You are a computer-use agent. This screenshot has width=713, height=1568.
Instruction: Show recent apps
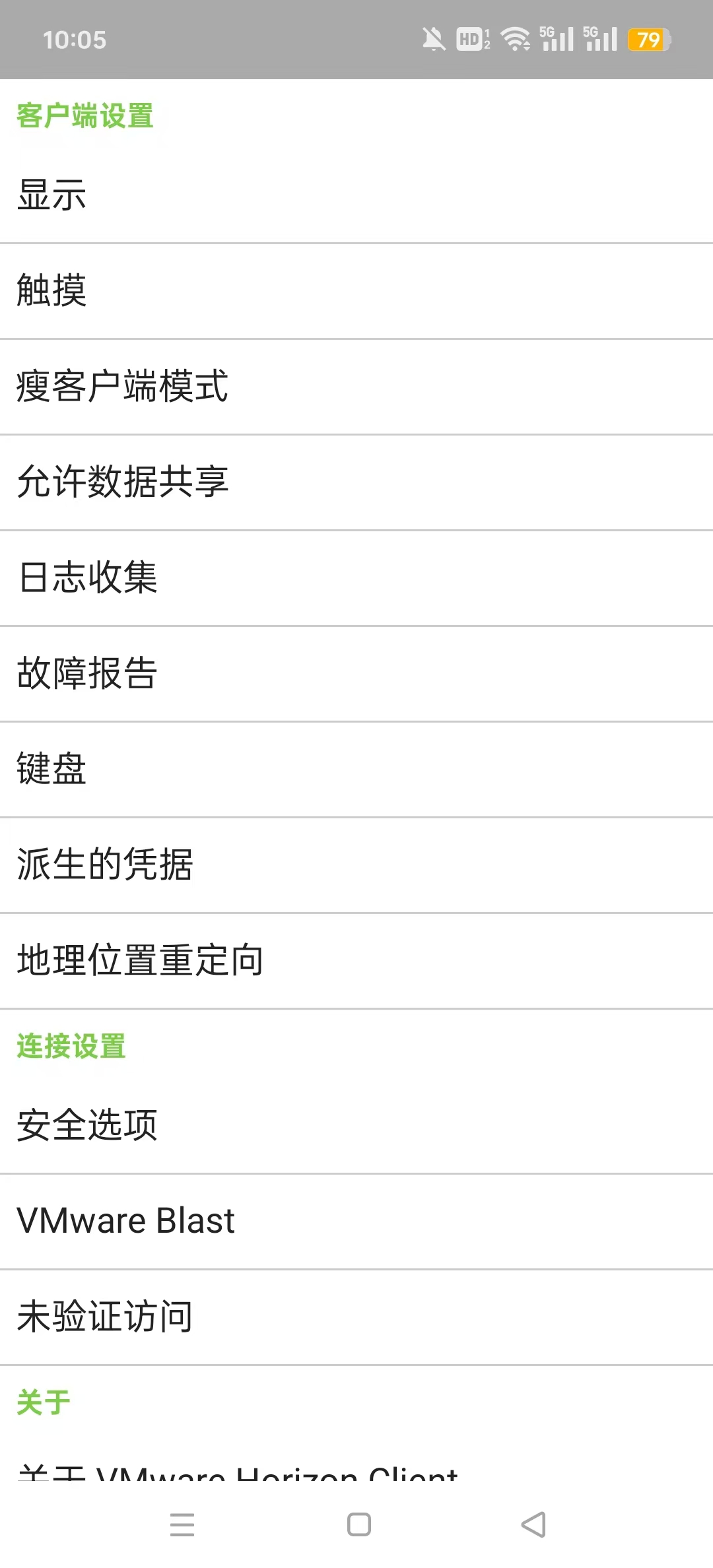coord(182,1524)
